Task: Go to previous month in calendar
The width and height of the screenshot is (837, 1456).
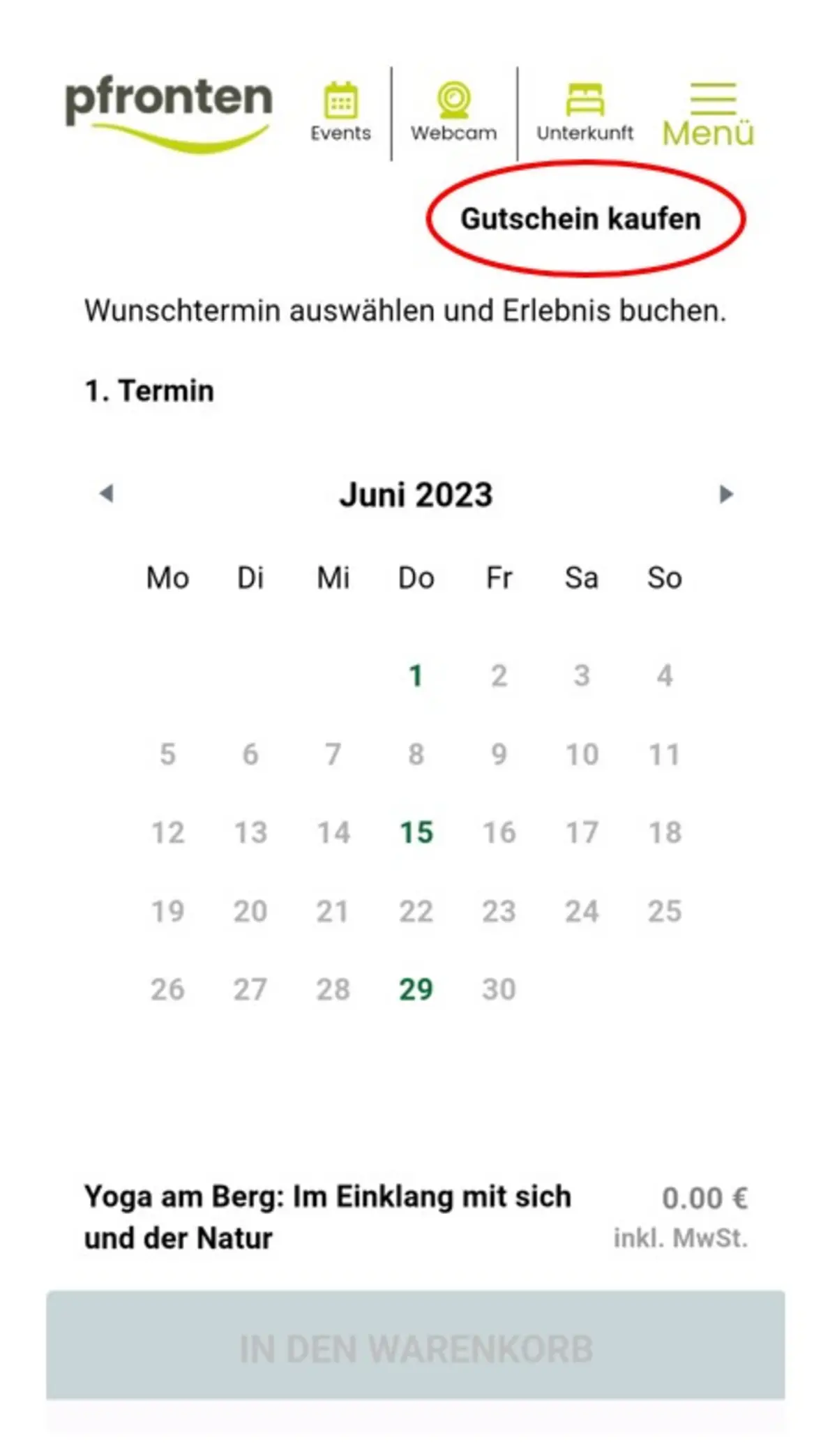Action: [106, 494]
